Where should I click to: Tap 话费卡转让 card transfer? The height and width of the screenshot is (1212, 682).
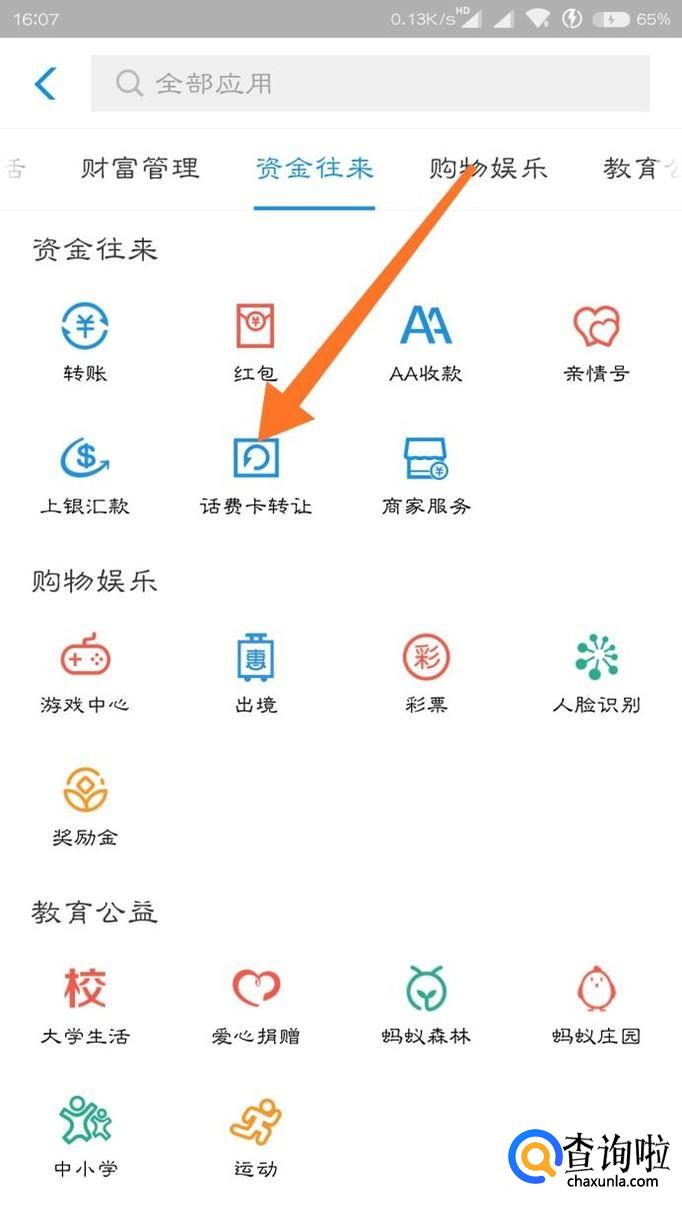click(x=255, y=473)
